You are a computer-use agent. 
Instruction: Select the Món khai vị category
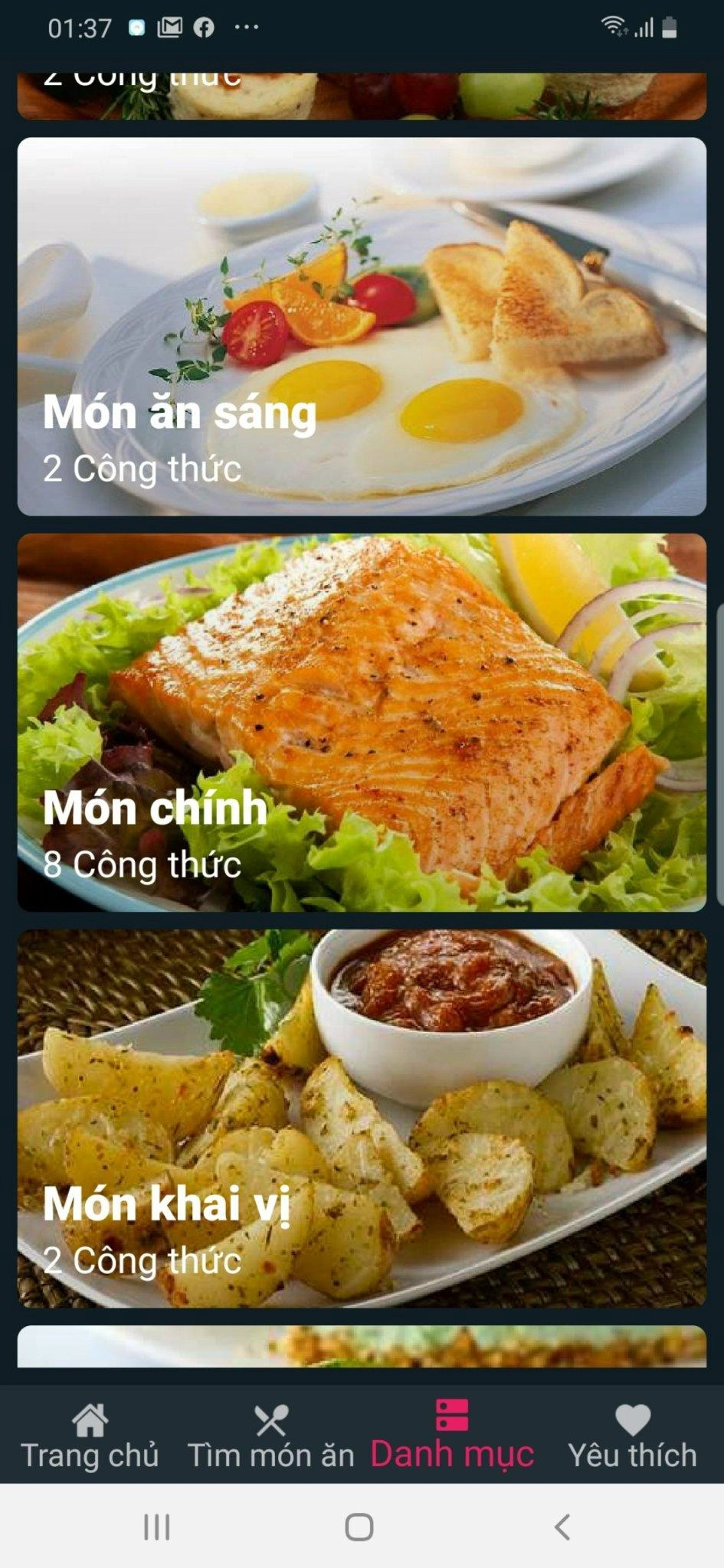[362, 1119]
